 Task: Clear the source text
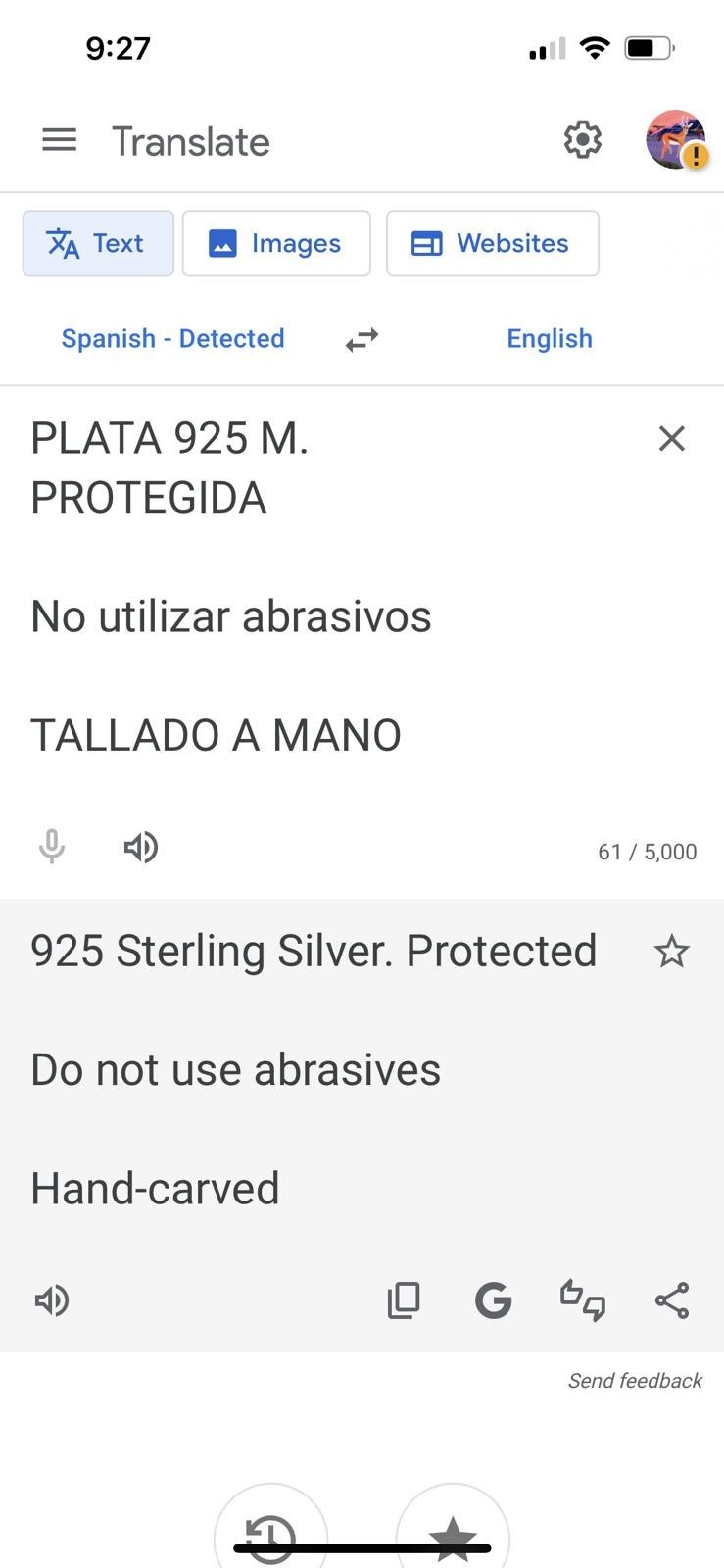coord(671,438)
